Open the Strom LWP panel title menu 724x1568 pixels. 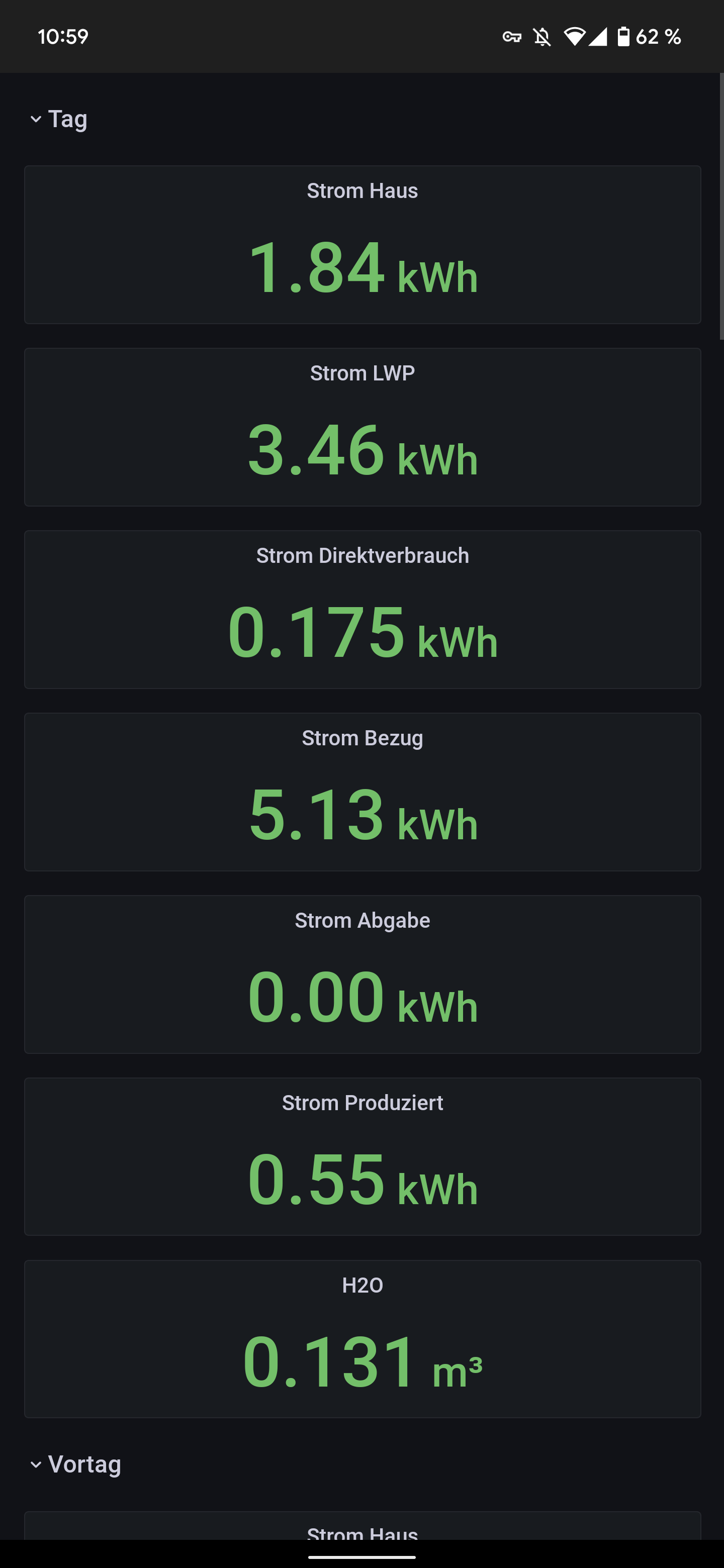click(363, 373)
